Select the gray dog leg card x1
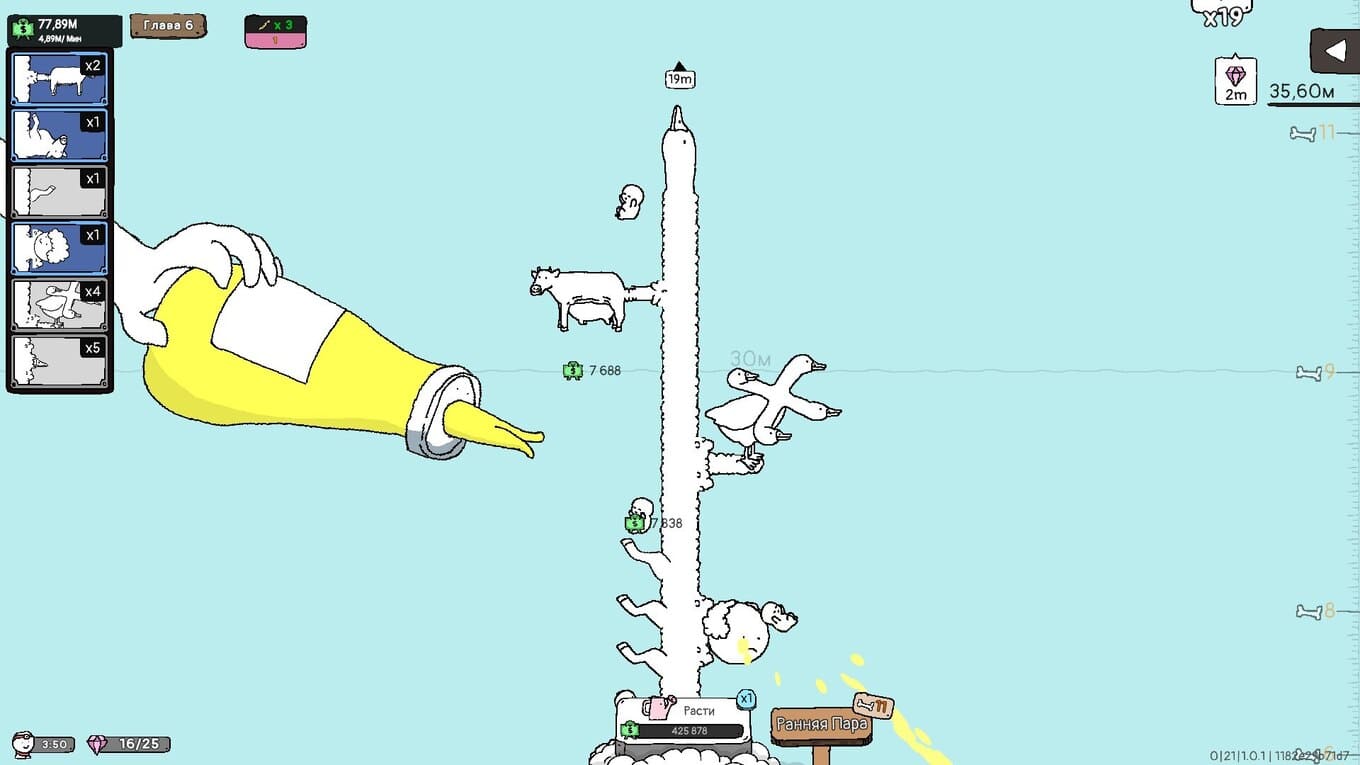The height and width of the screenshot is (765, 1360). pos(60,191)
